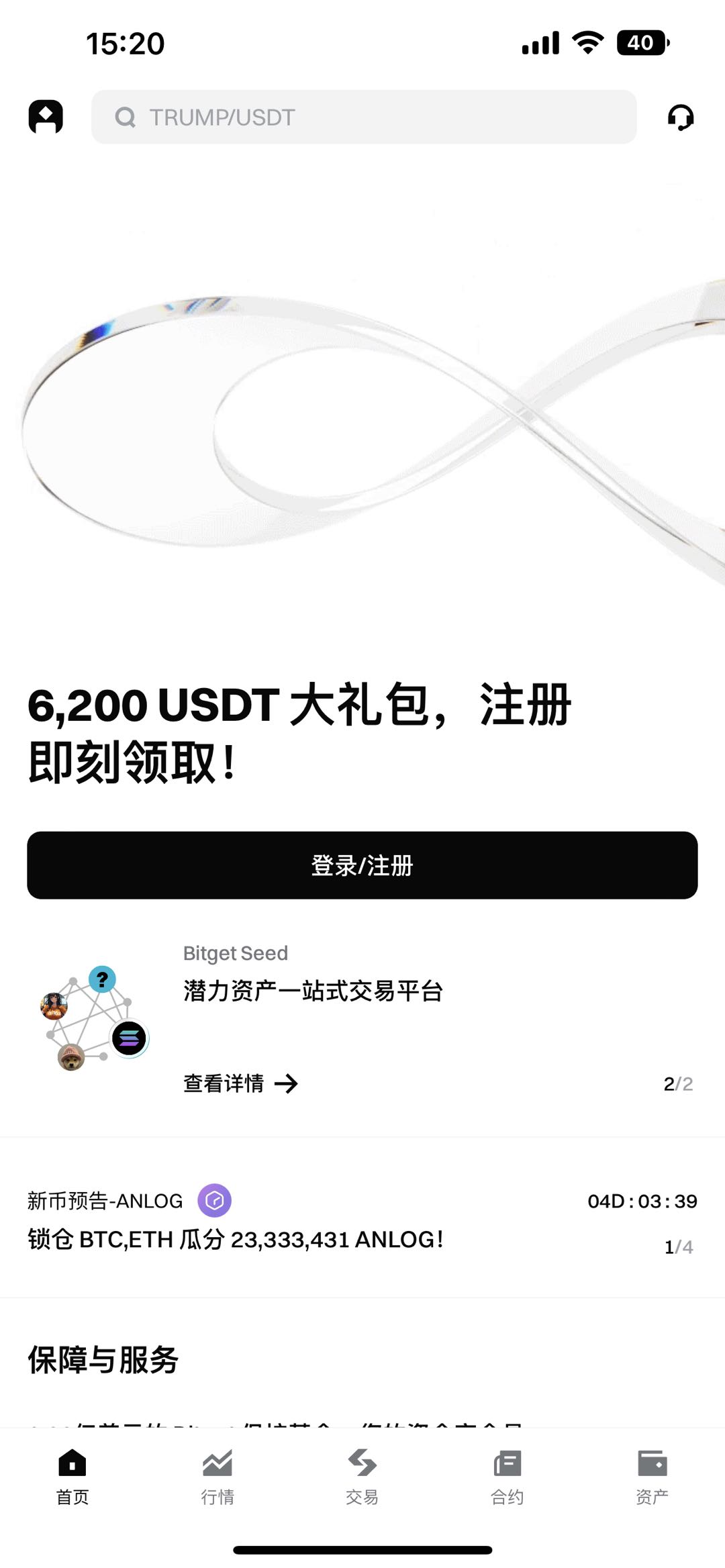Tap the 登录/注册 button
725x1568 pixels.
(x=362, y=866)
